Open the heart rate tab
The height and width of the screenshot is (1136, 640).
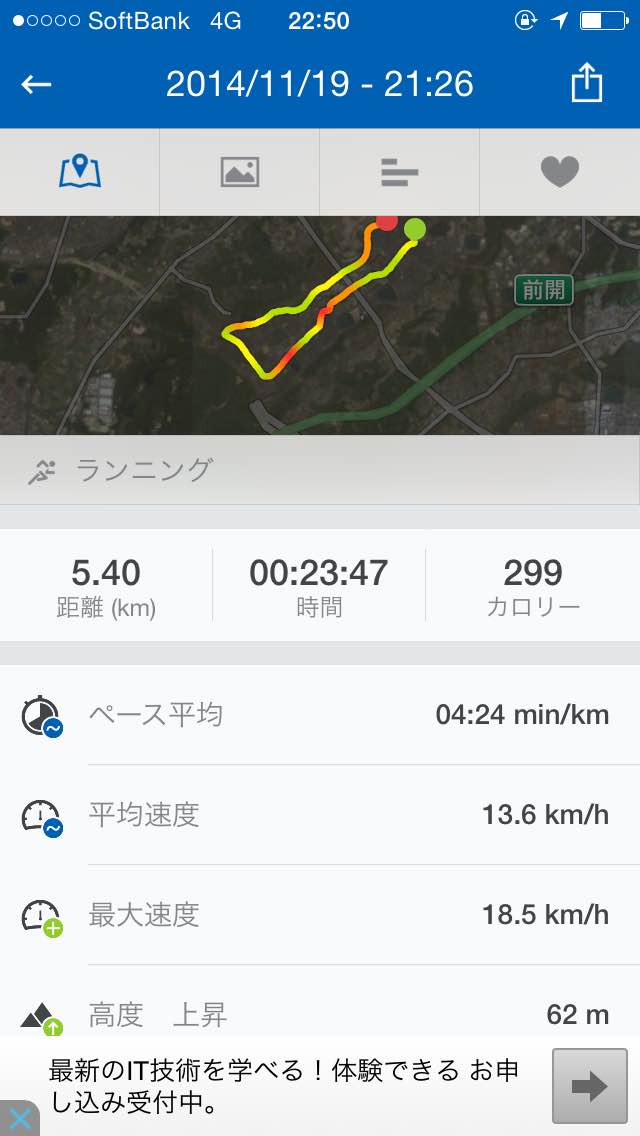tap(560, 172)
